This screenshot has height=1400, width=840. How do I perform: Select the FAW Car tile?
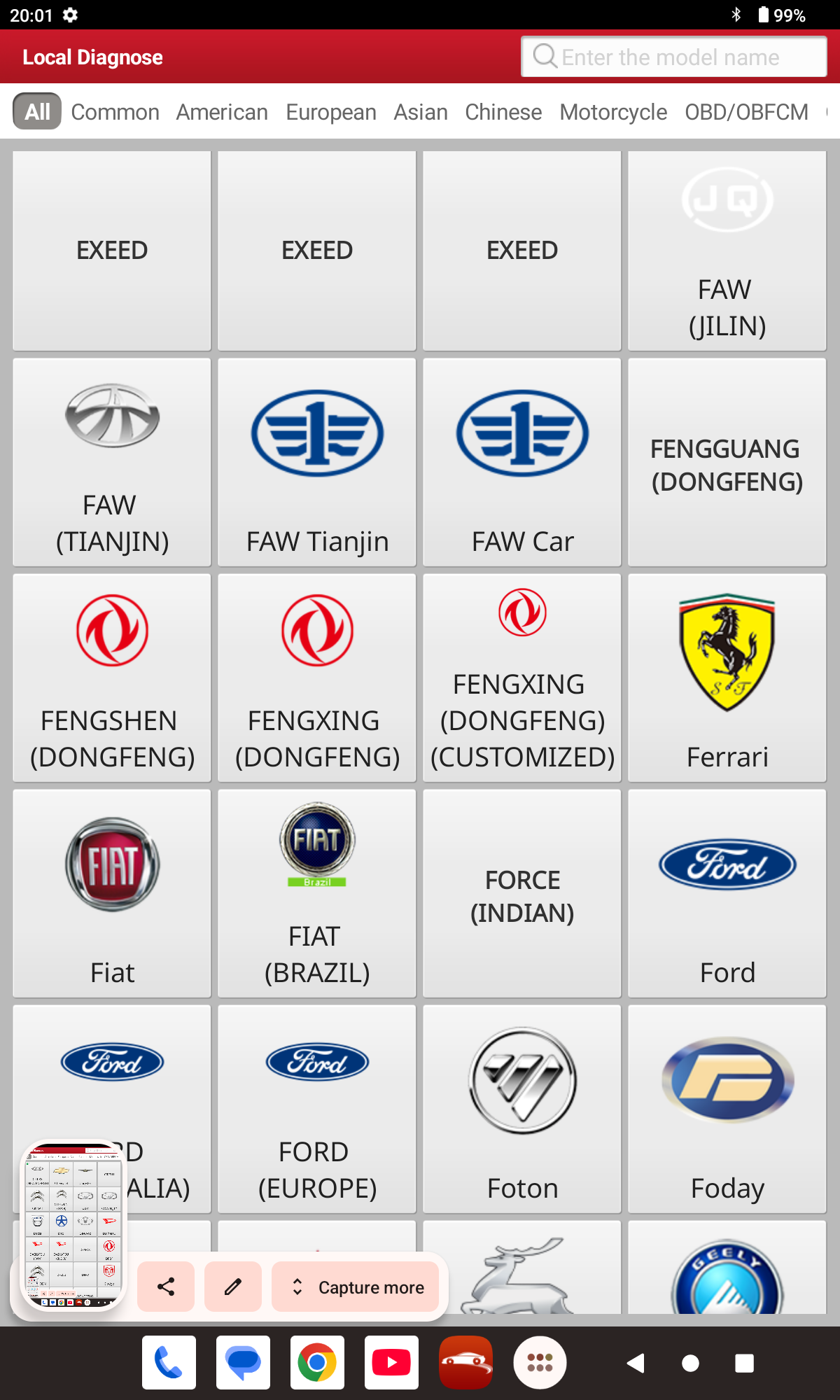pyautogui.click(x=522, y=463)
